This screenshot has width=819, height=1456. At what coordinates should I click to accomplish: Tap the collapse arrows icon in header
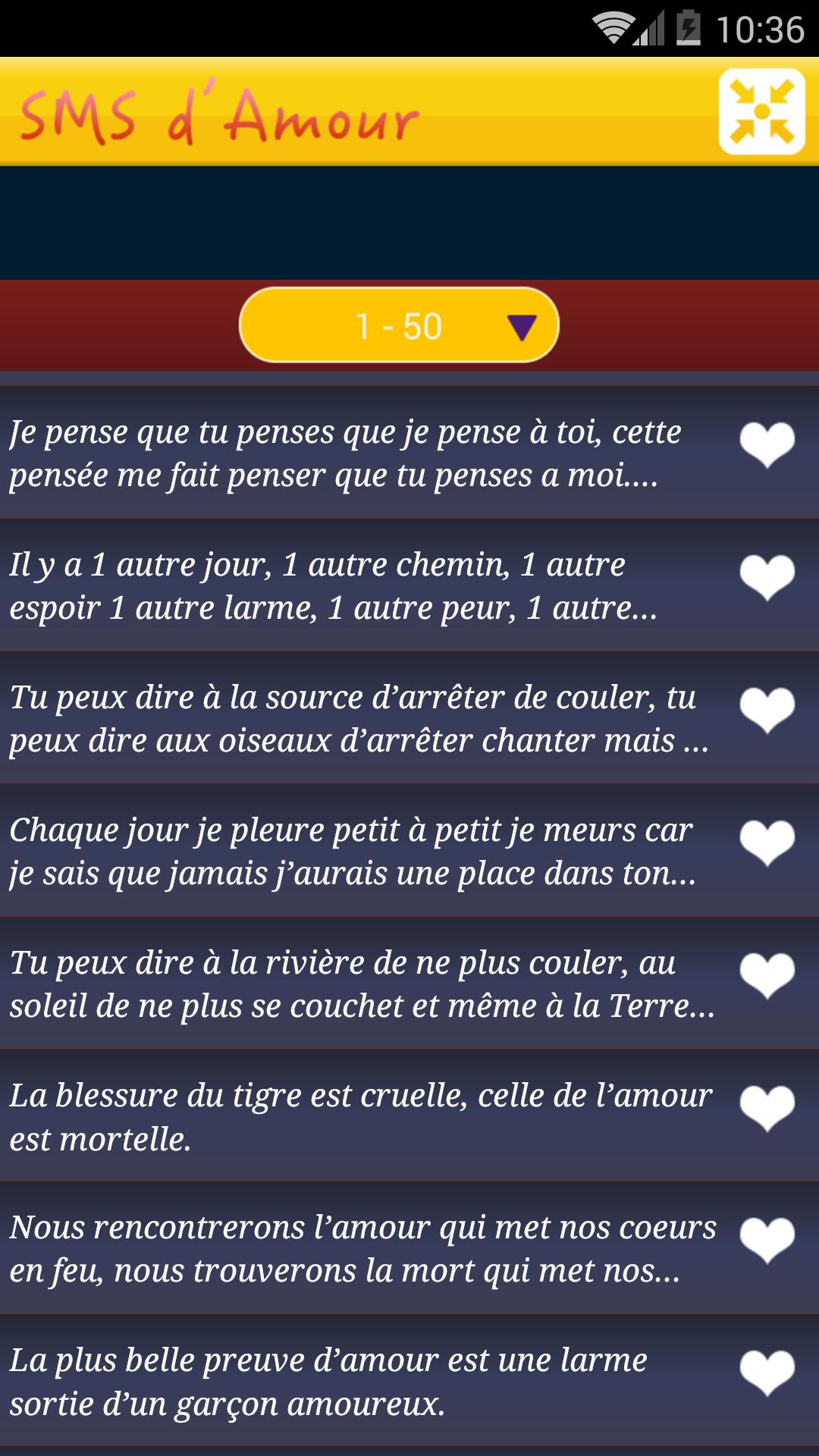pyautogui.click(x=761, y=111)
